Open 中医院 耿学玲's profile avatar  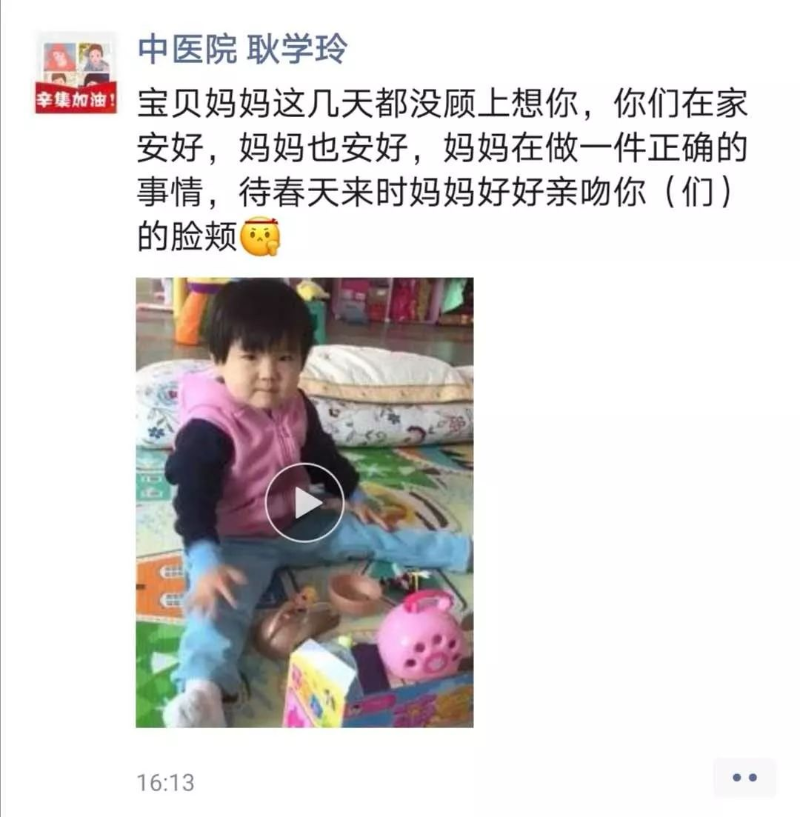coord(77,72)
